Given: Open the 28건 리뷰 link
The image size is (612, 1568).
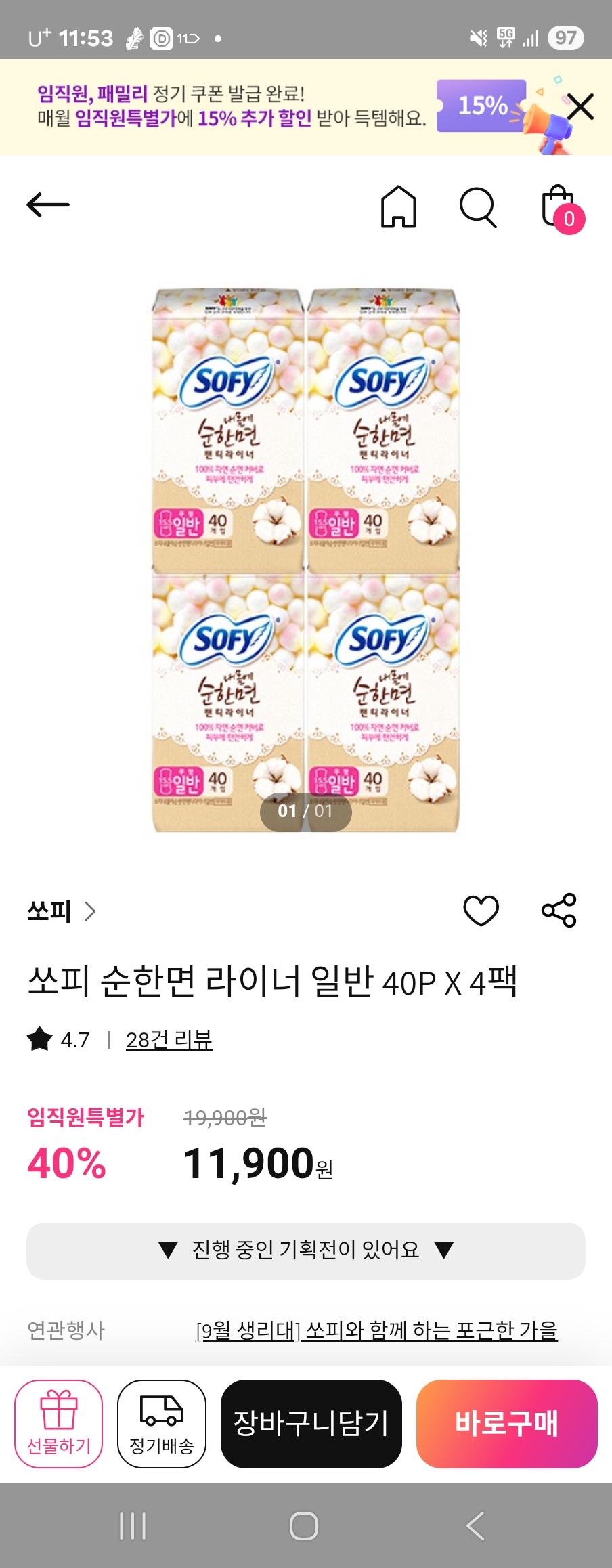Looking at the screenshot, I should 169,1039.
